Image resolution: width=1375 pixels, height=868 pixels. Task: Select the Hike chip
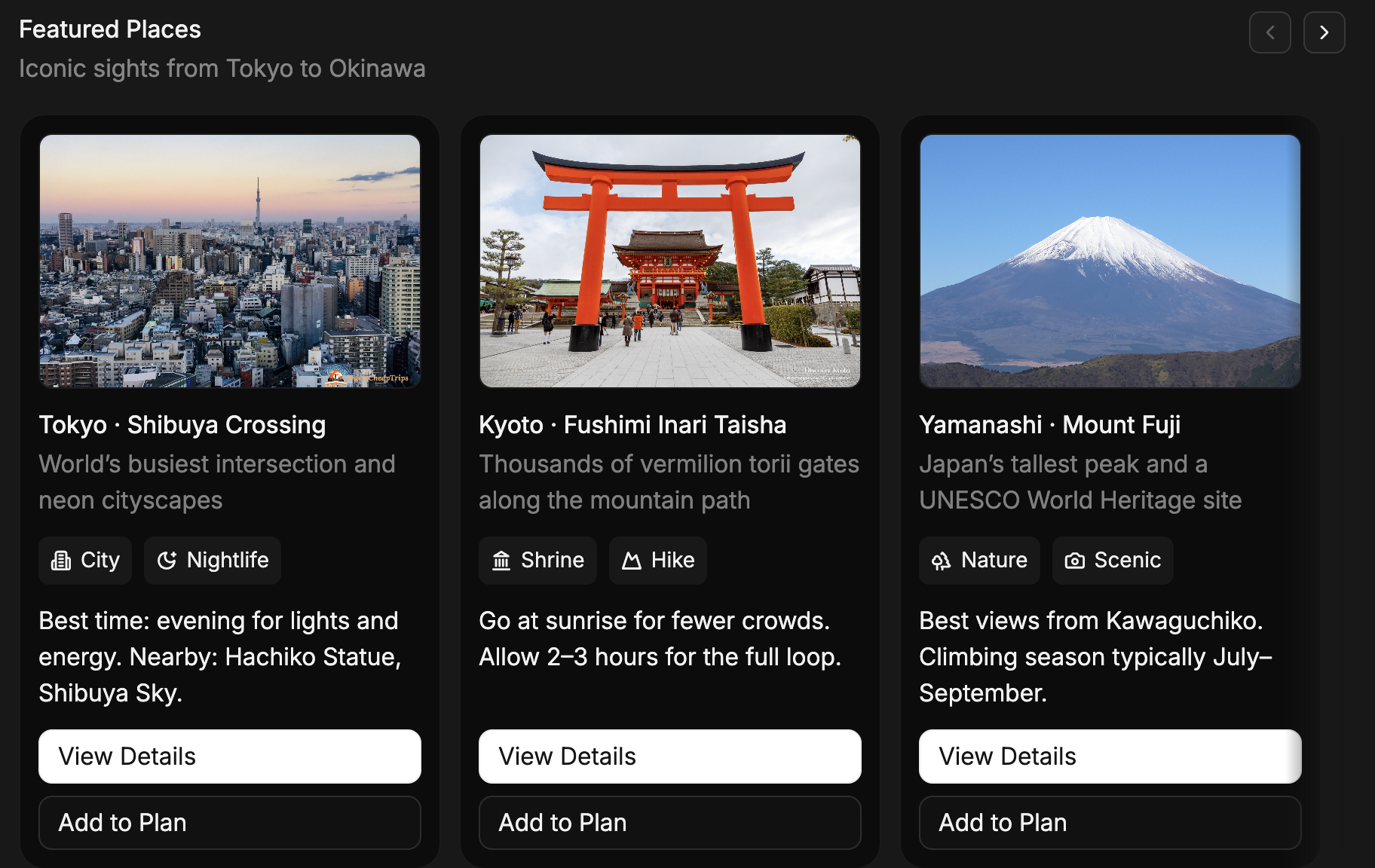[x=658, y=560]
